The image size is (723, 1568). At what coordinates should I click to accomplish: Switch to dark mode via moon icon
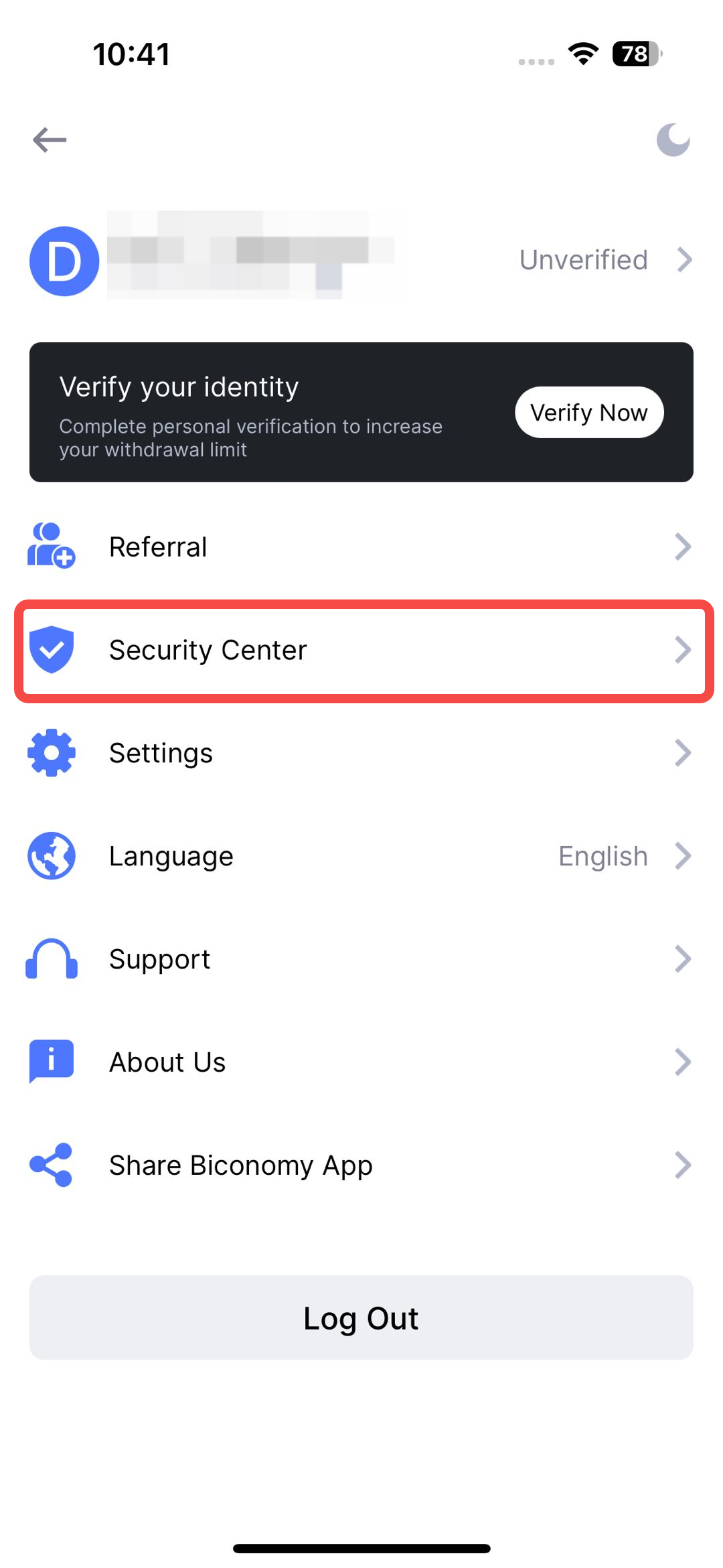tap(673, 140)
